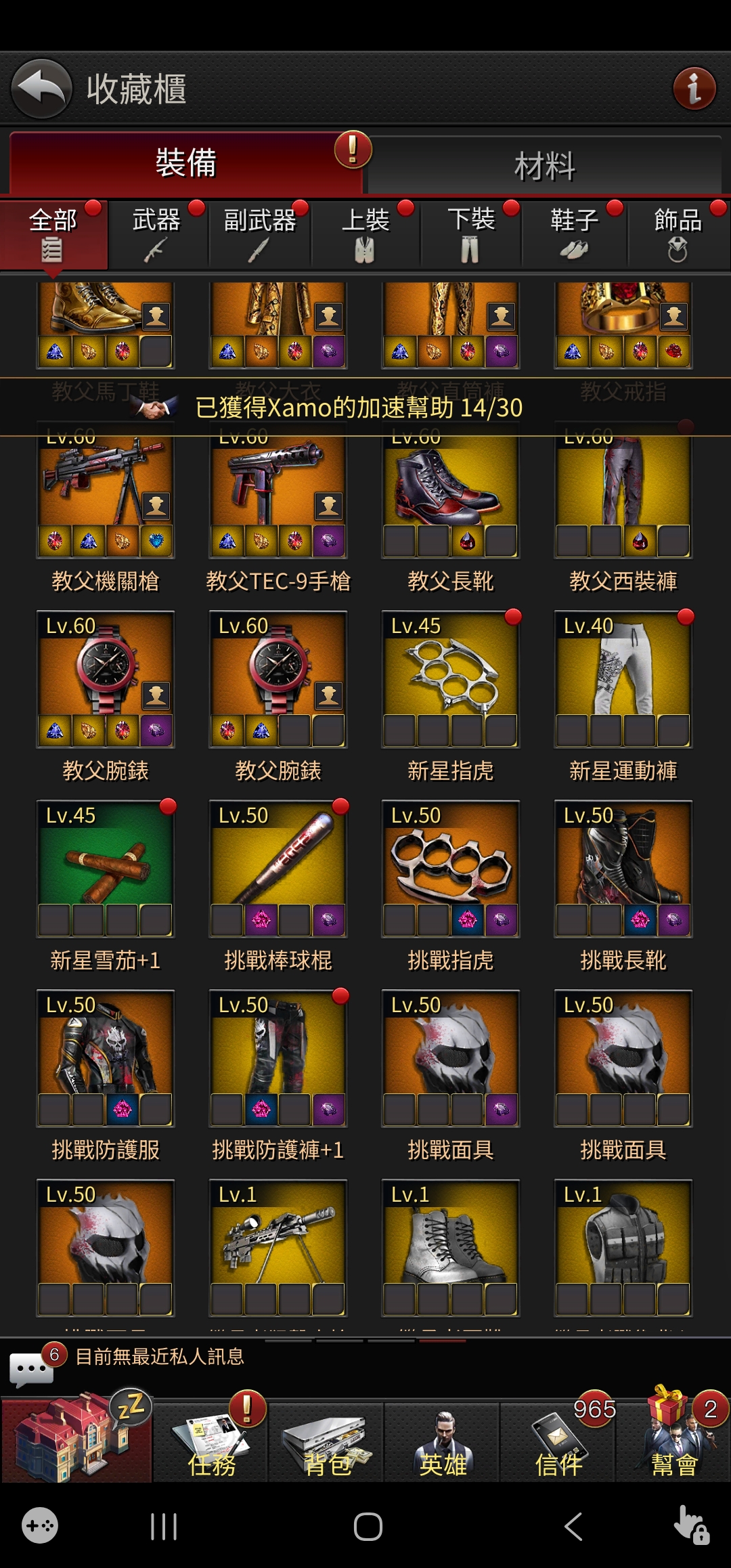Open the 教父機關槍 item
731x1568 pixels.
(x=106, y=490)
